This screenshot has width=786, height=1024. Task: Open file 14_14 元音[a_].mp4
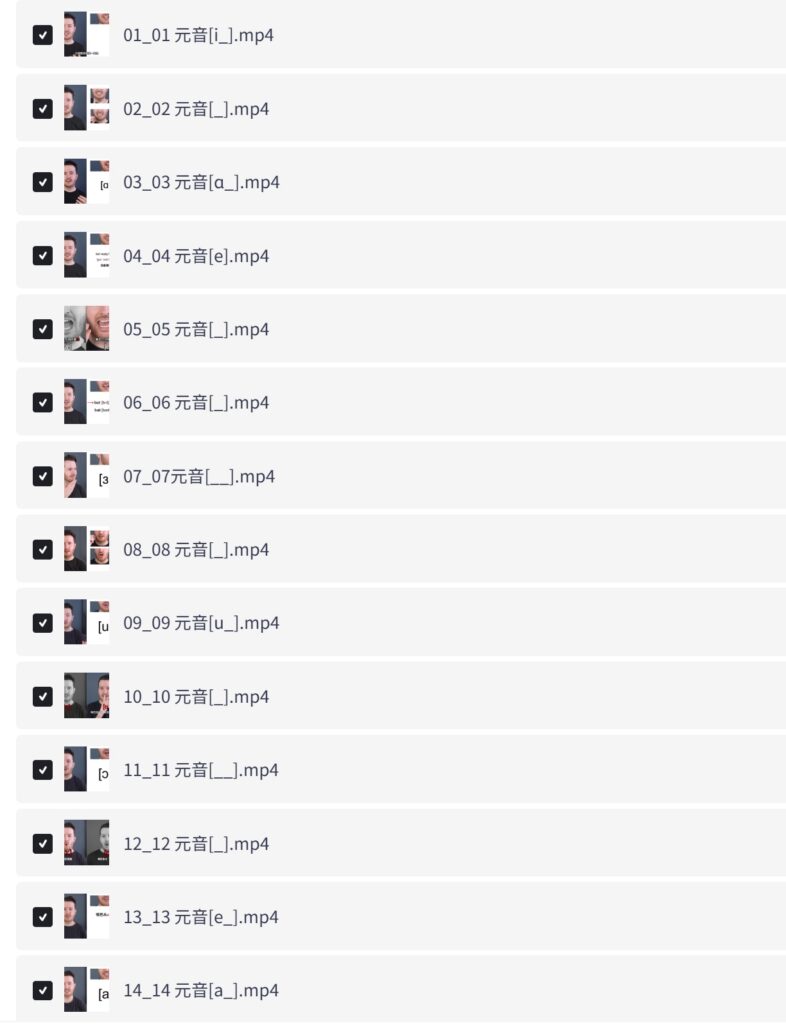200,990
